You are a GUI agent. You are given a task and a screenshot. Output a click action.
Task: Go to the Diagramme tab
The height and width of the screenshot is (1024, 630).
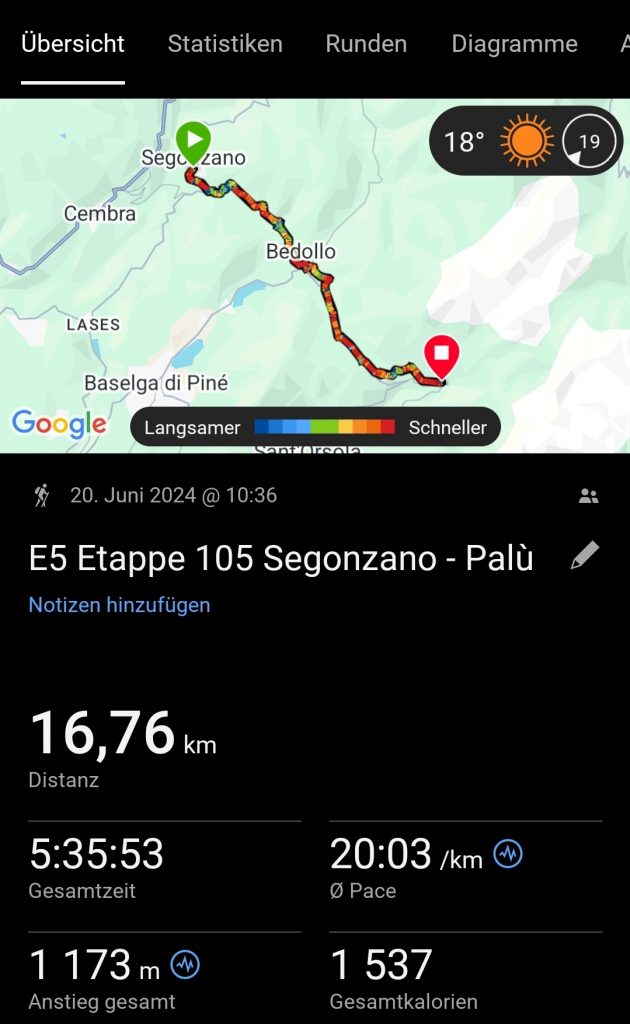tap(514, 44)
